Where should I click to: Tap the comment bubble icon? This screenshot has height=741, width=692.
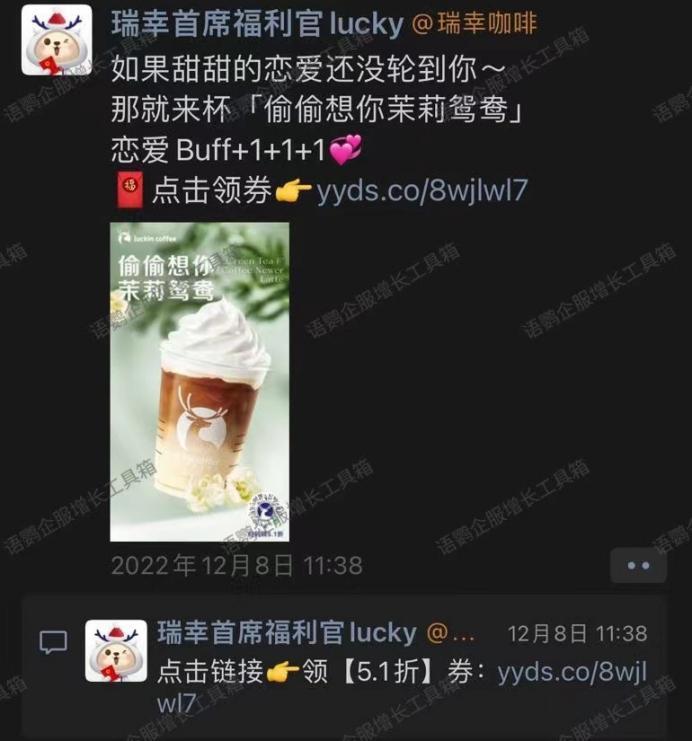pyautogui.click(x=53, y=642)
